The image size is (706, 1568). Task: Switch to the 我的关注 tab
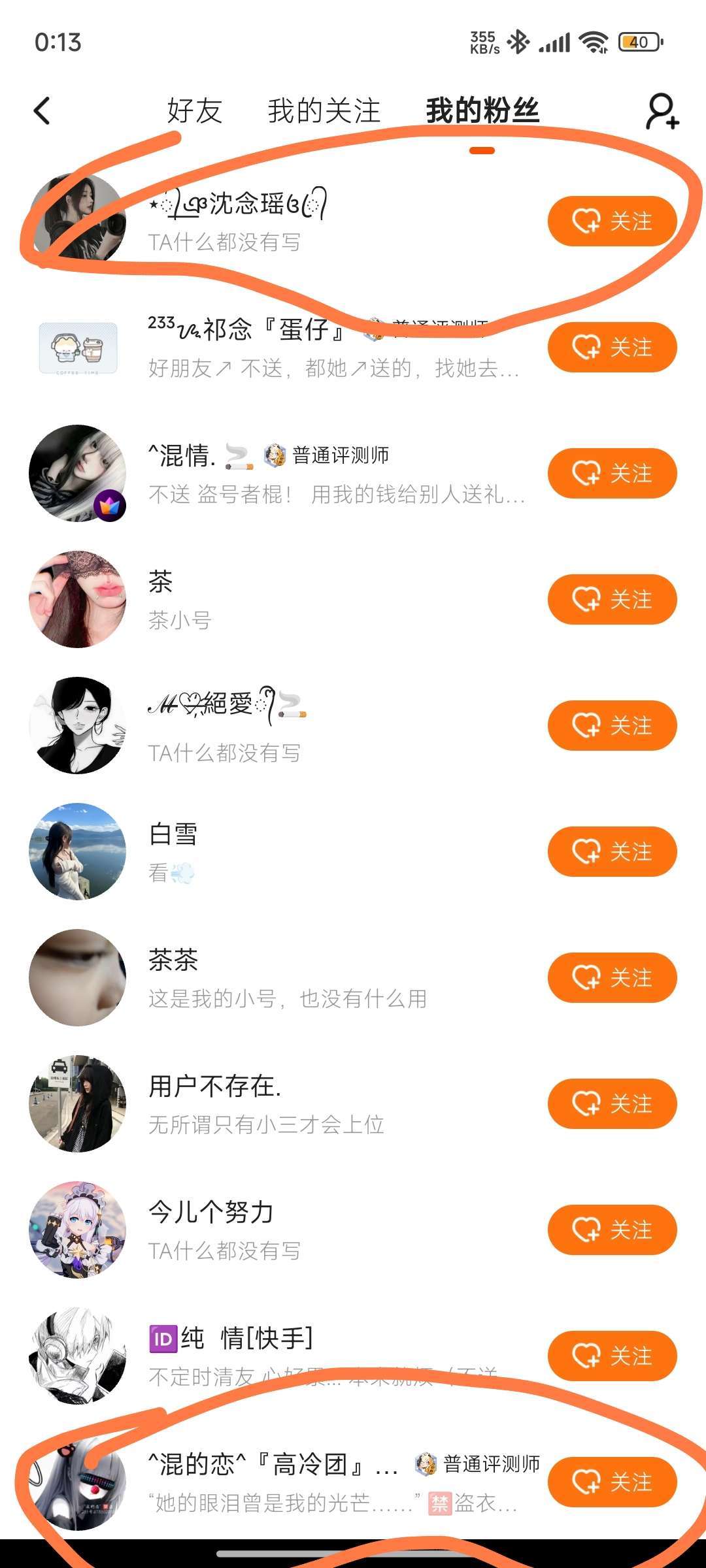[x=324, y=110]
